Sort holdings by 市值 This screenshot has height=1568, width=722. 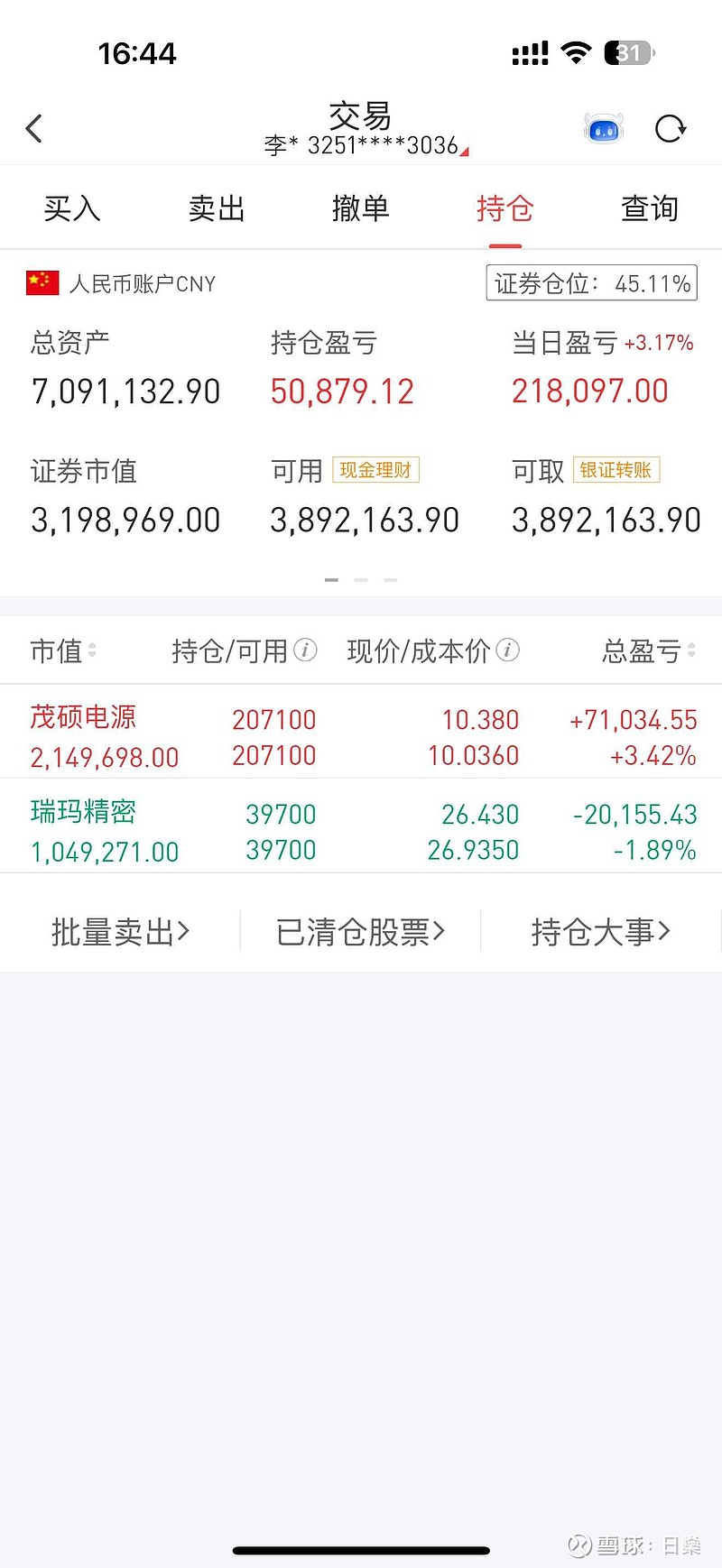coord(63,650)
